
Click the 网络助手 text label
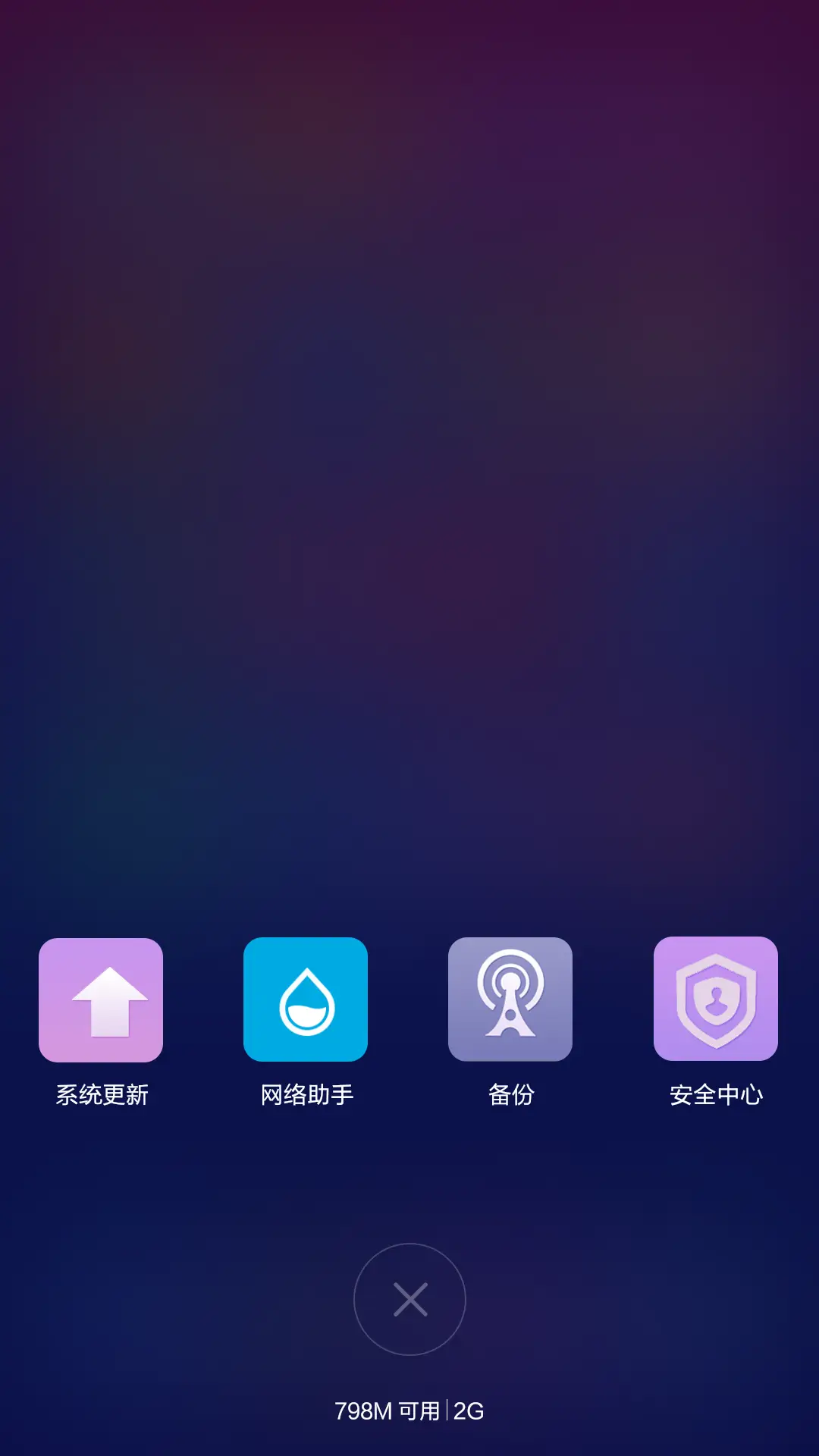pyautogui.click(x=306, y=1094)
